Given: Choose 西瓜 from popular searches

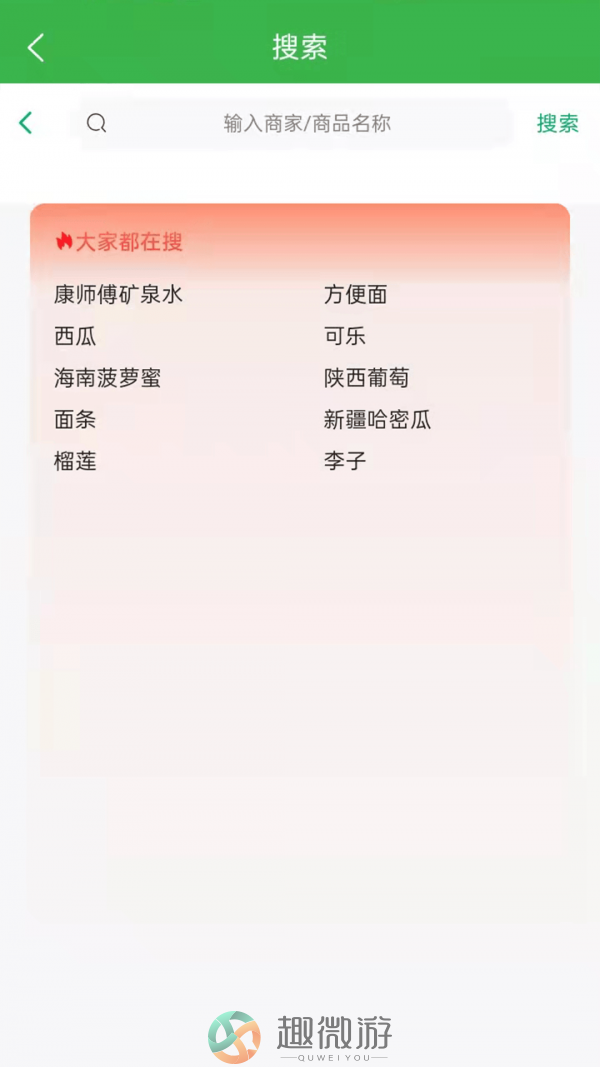Looking at the screenshot, I should pyautogui.click(x=76, y=336).
